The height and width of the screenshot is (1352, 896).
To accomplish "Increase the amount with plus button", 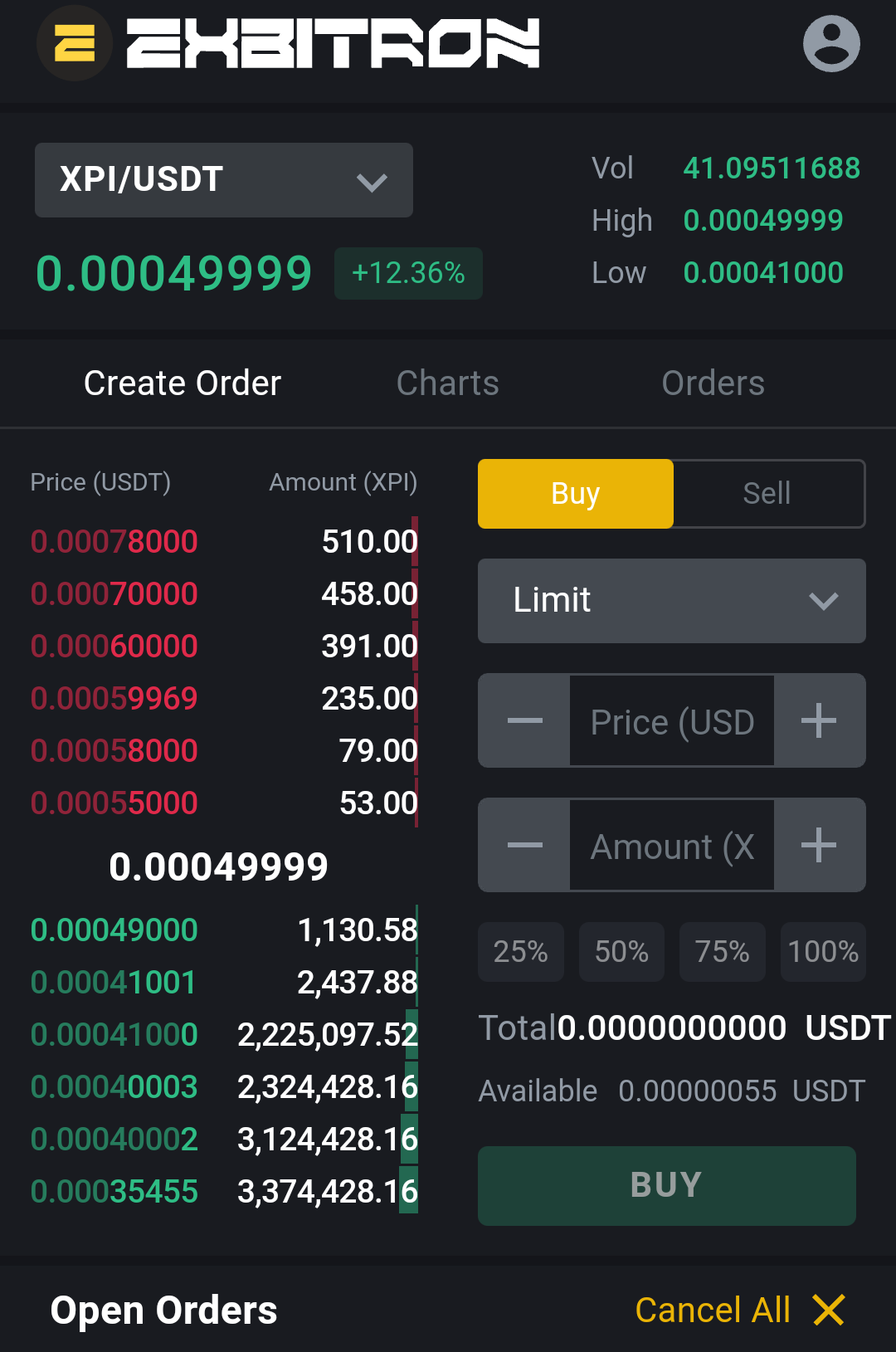I will point(820,845).
